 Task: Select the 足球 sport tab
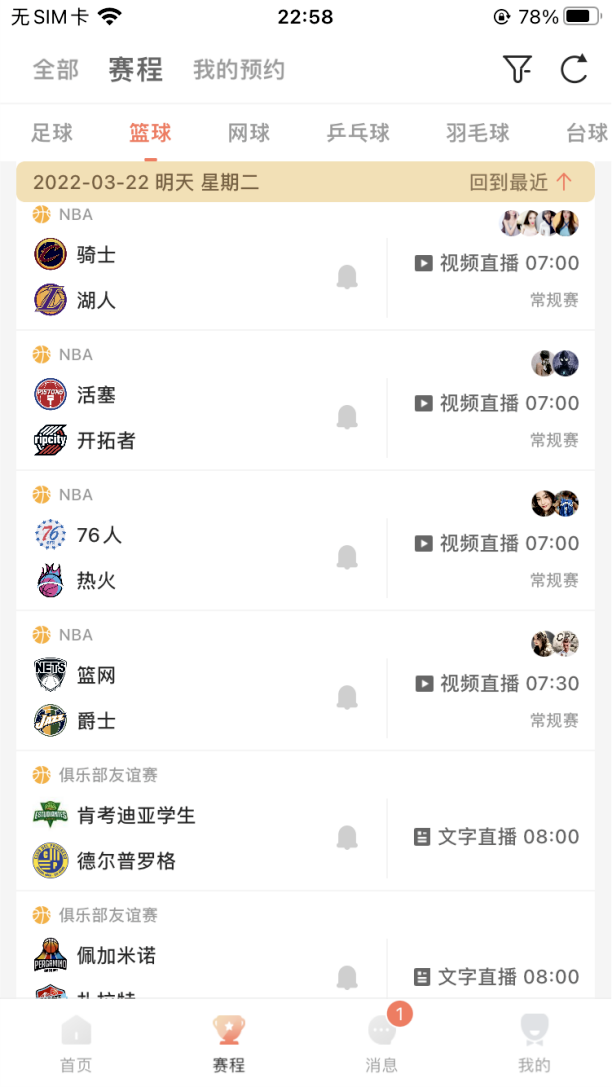pyautogui.click(x=52, y=132)
